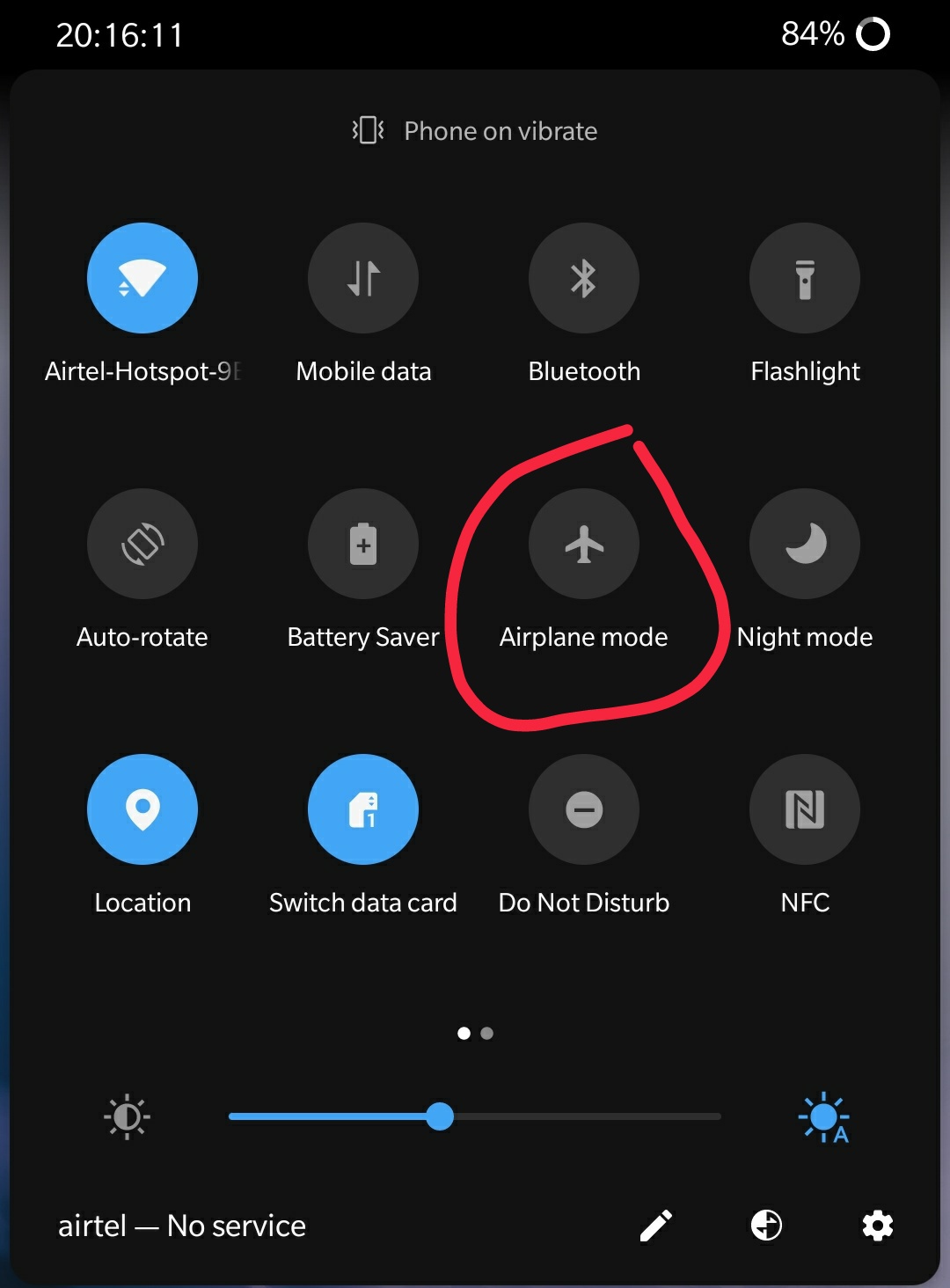The height and width of the screenshot is (1288, 950).
Task: Activate Night mode
Action: tap(805, 544)
